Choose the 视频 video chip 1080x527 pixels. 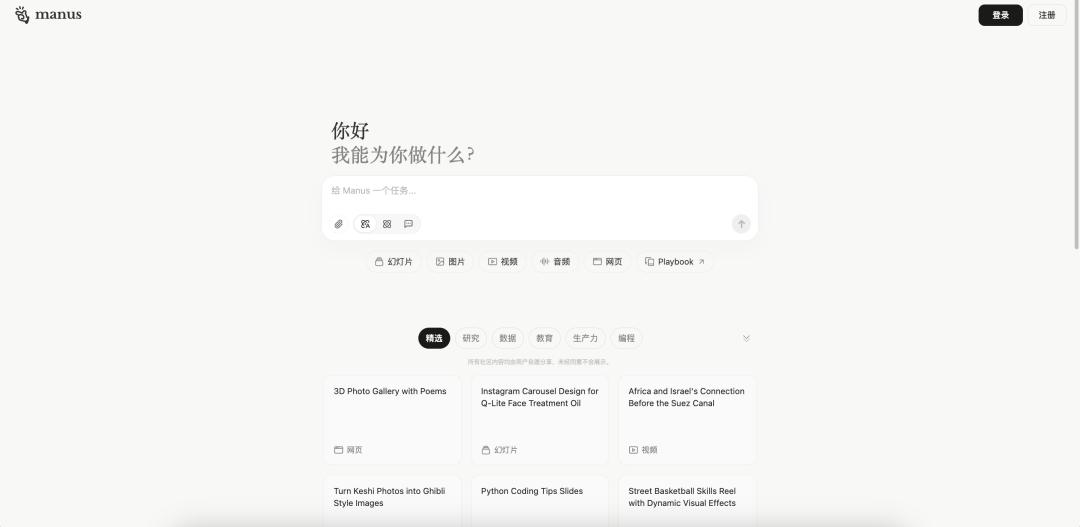(503, 262)
